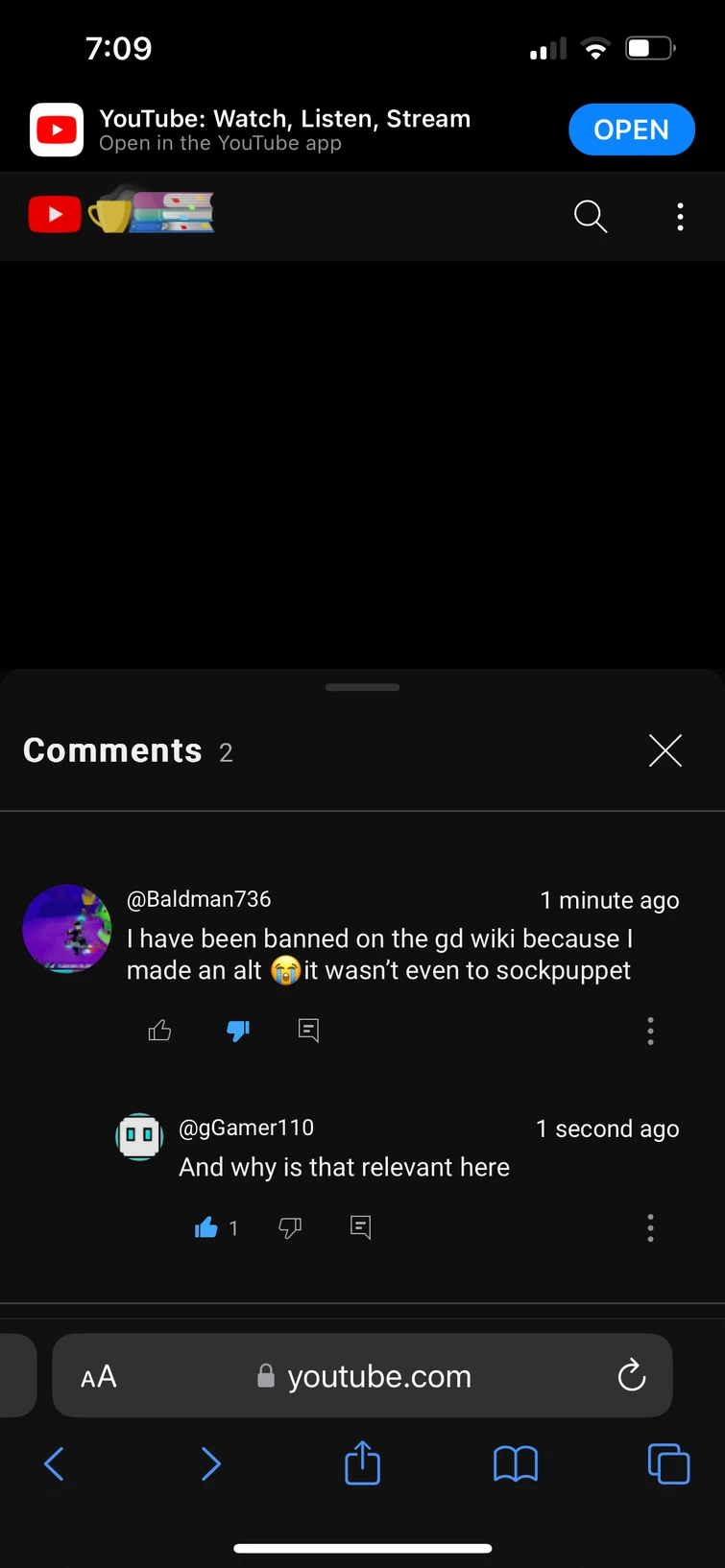Share the page from Safari toolbar
This screenshot has width=725, height=1568.
[362, 1462]
